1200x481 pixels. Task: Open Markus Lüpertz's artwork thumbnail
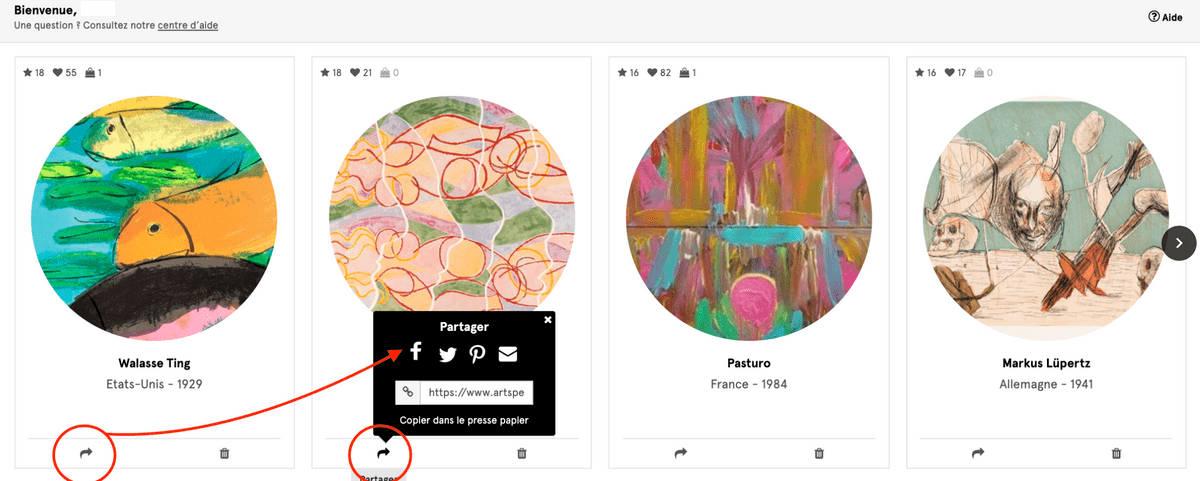tap(1046, 219)
